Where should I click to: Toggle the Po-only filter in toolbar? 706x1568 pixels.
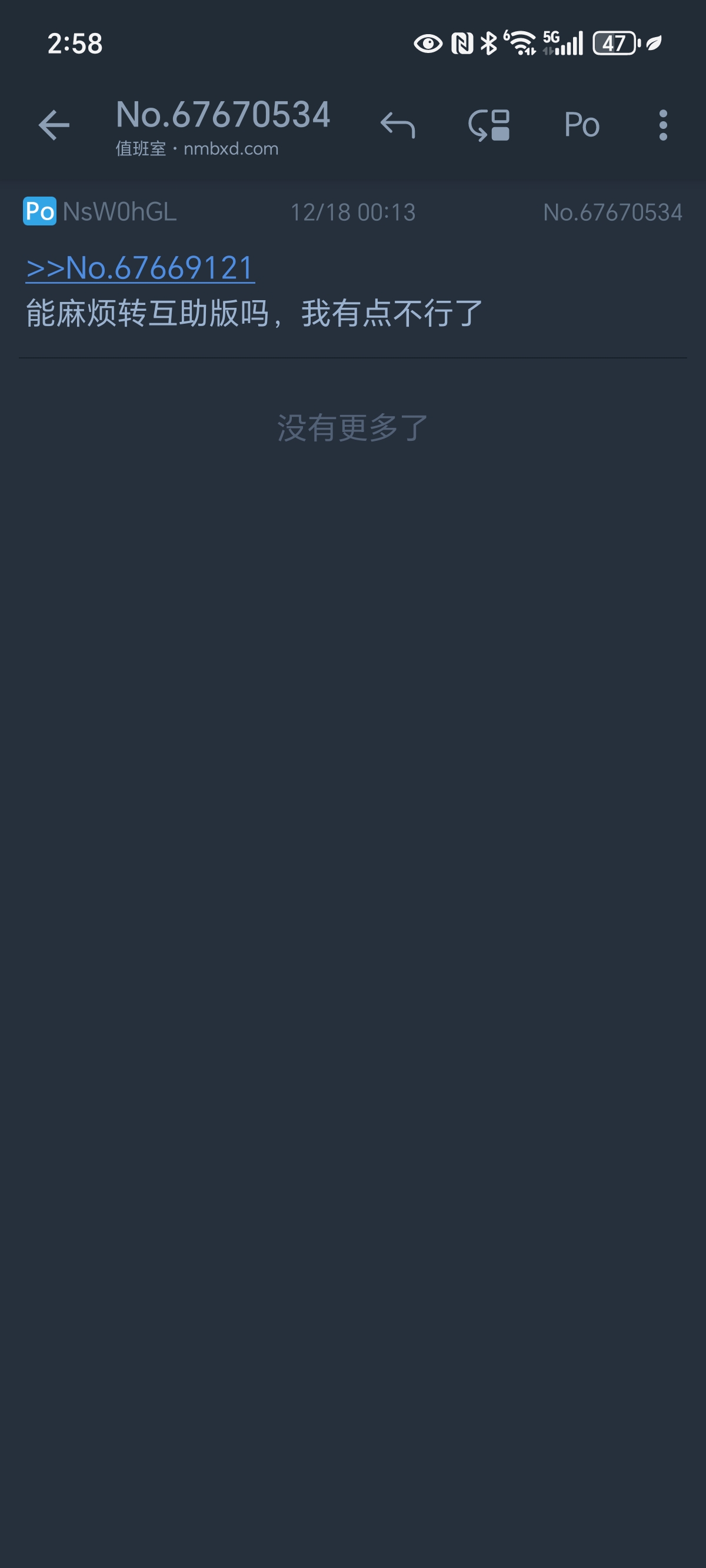[581, 125]
